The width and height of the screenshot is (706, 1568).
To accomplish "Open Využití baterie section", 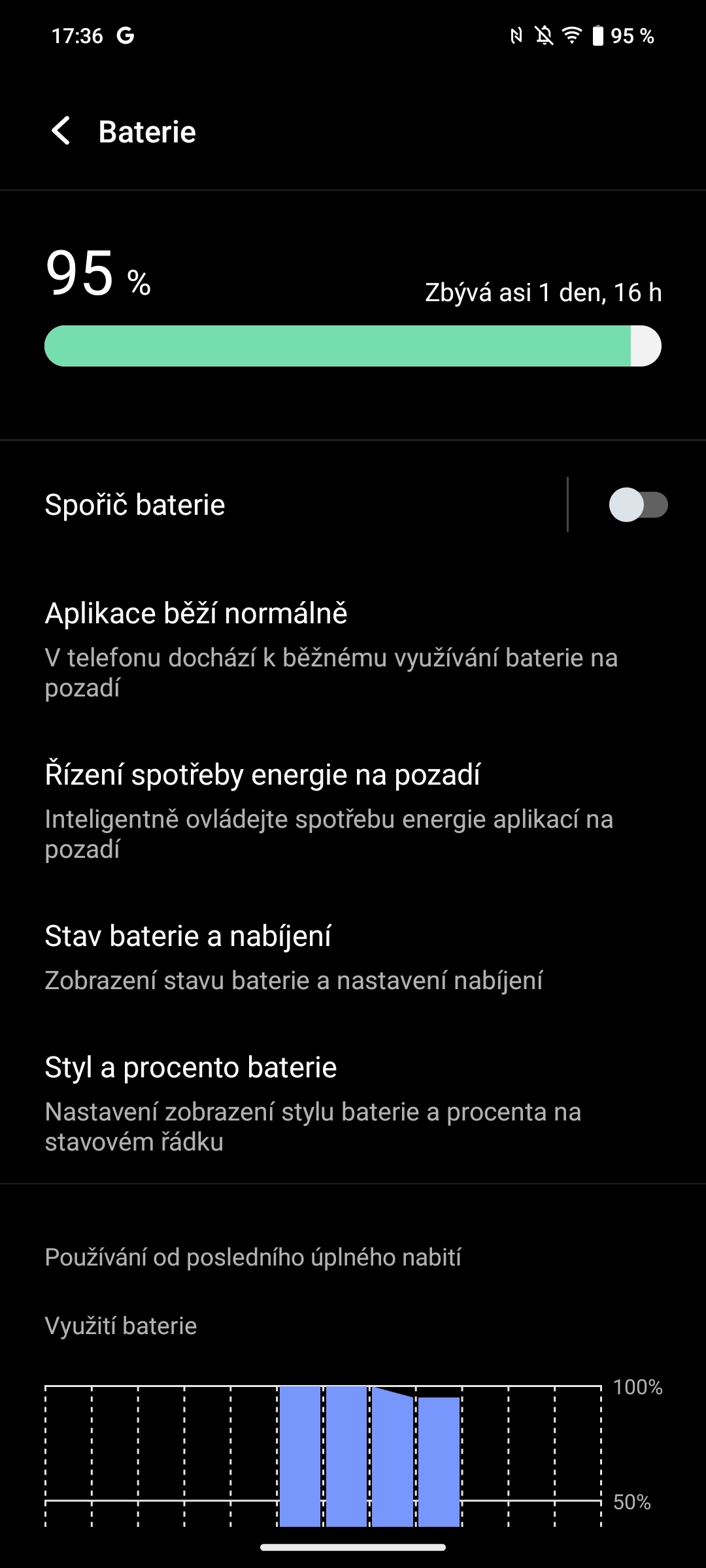I will (120, 1326).
